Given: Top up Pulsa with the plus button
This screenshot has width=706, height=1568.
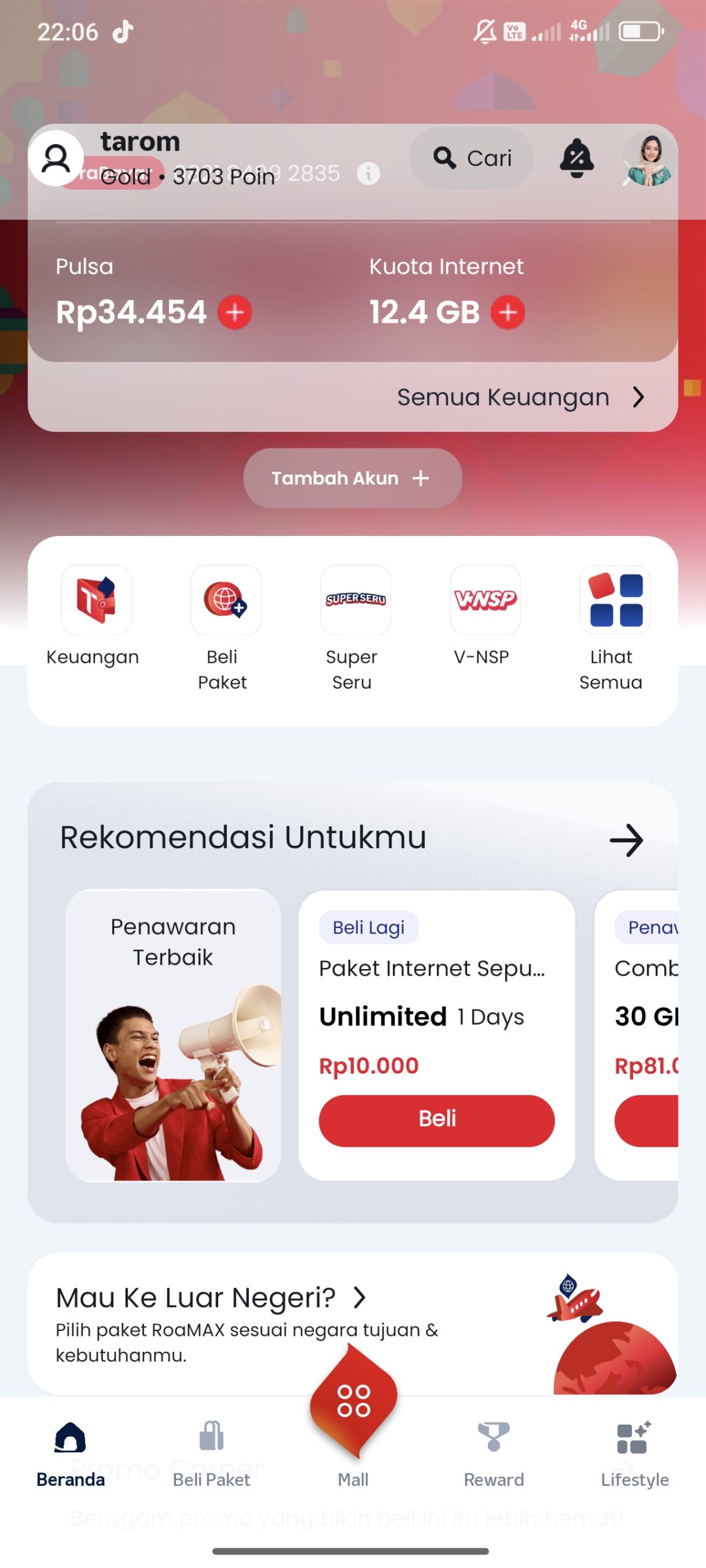Looking at the screenshot, I should [235, 312].
